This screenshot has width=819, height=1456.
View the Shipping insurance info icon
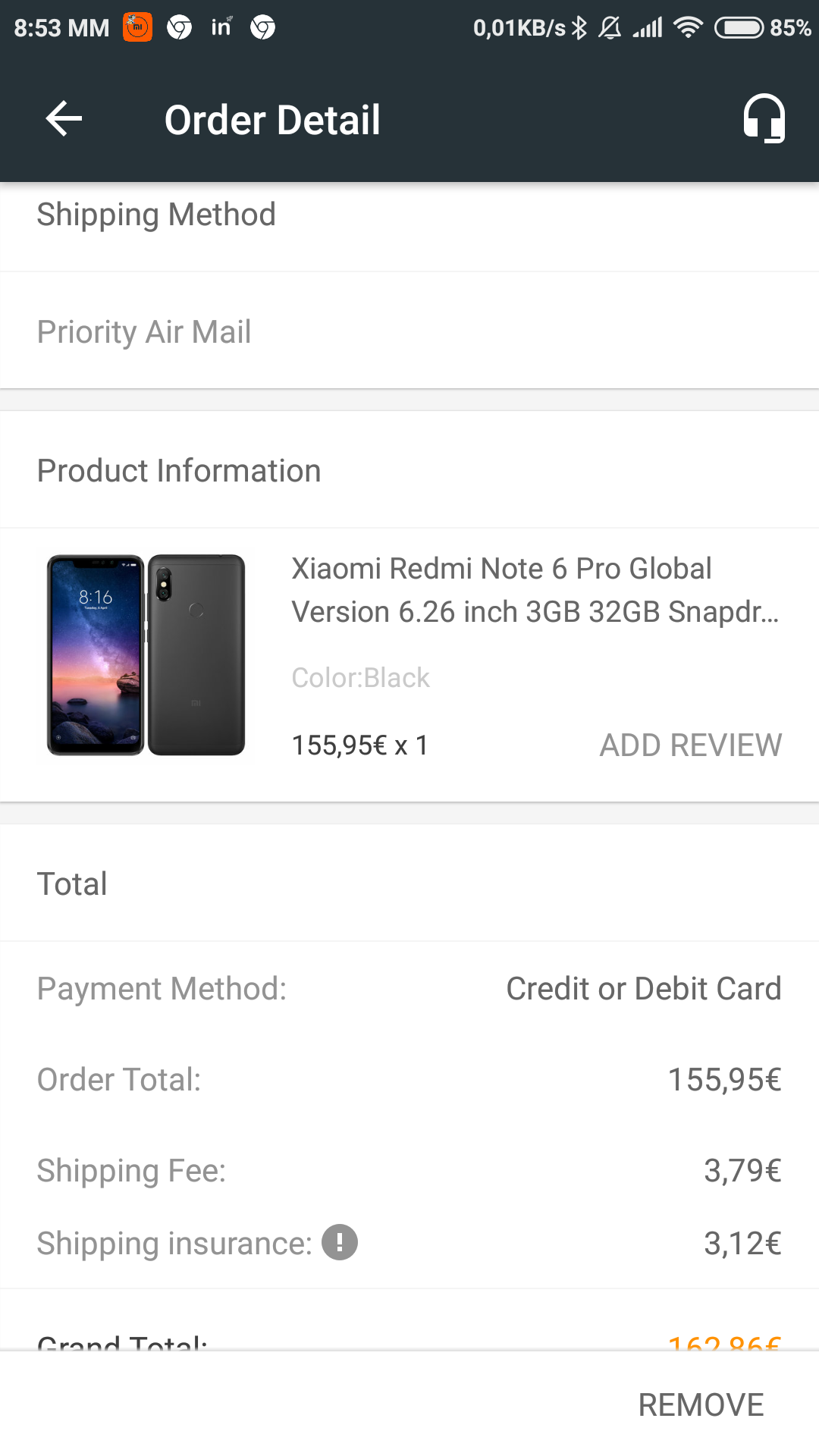click(x=339, y=1242)
